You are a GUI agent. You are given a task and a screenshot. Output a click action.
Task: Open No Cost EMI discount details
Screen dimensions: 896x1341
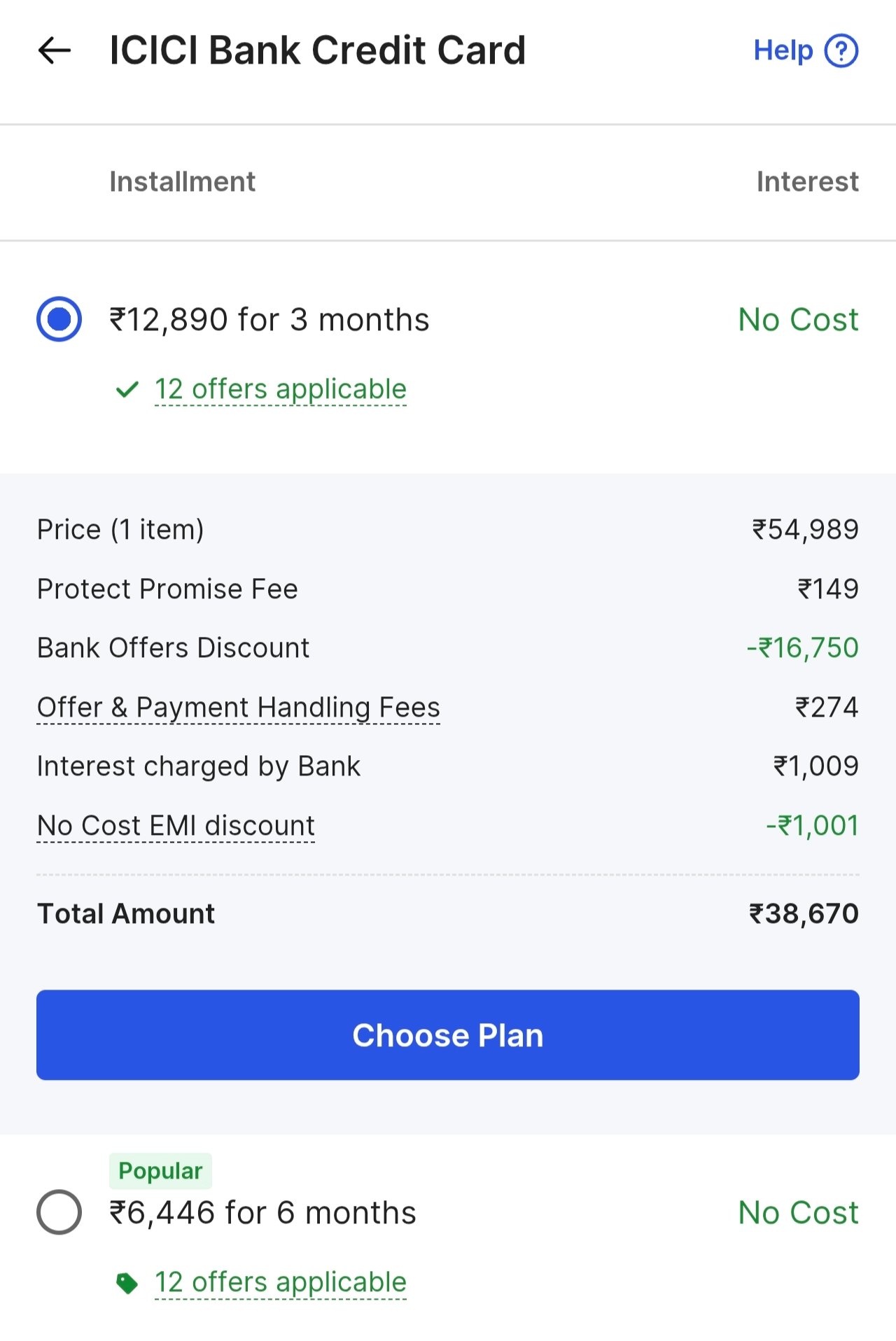point(176,825)
